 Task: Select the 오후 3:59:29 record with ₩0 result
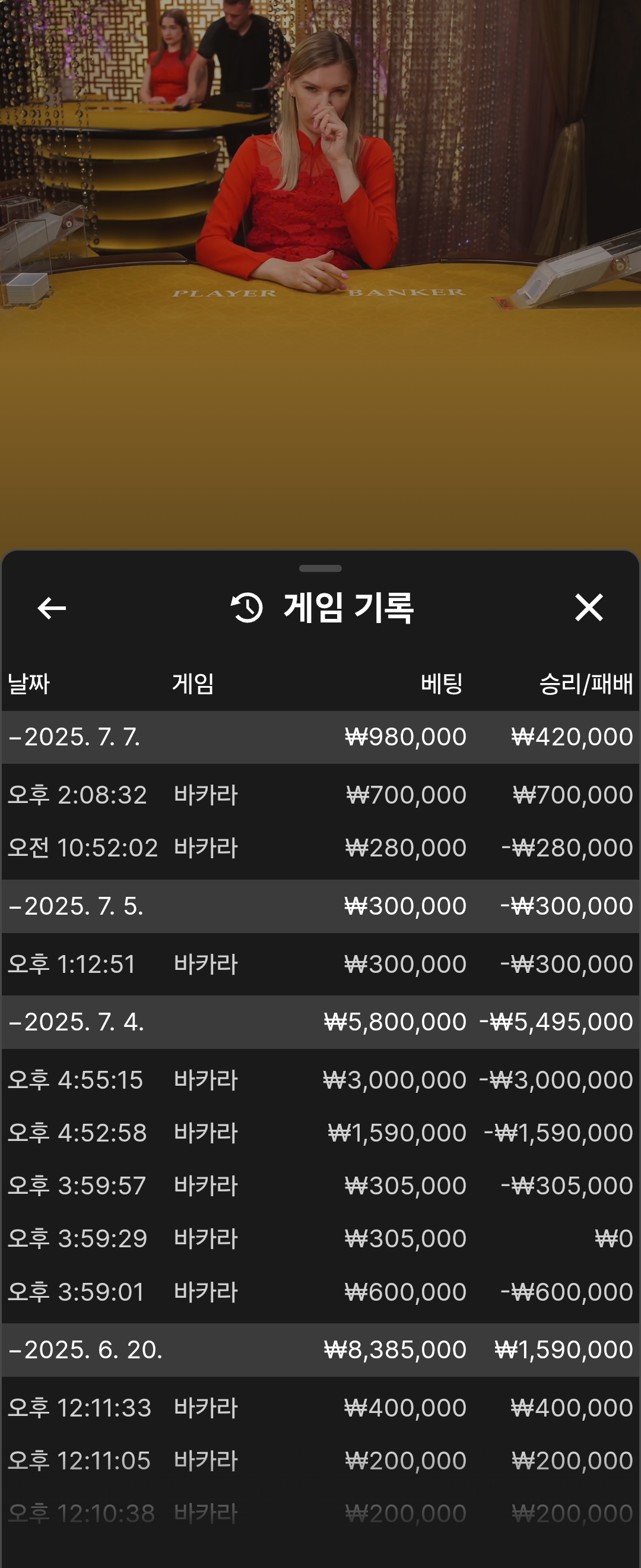[320, 1239]
